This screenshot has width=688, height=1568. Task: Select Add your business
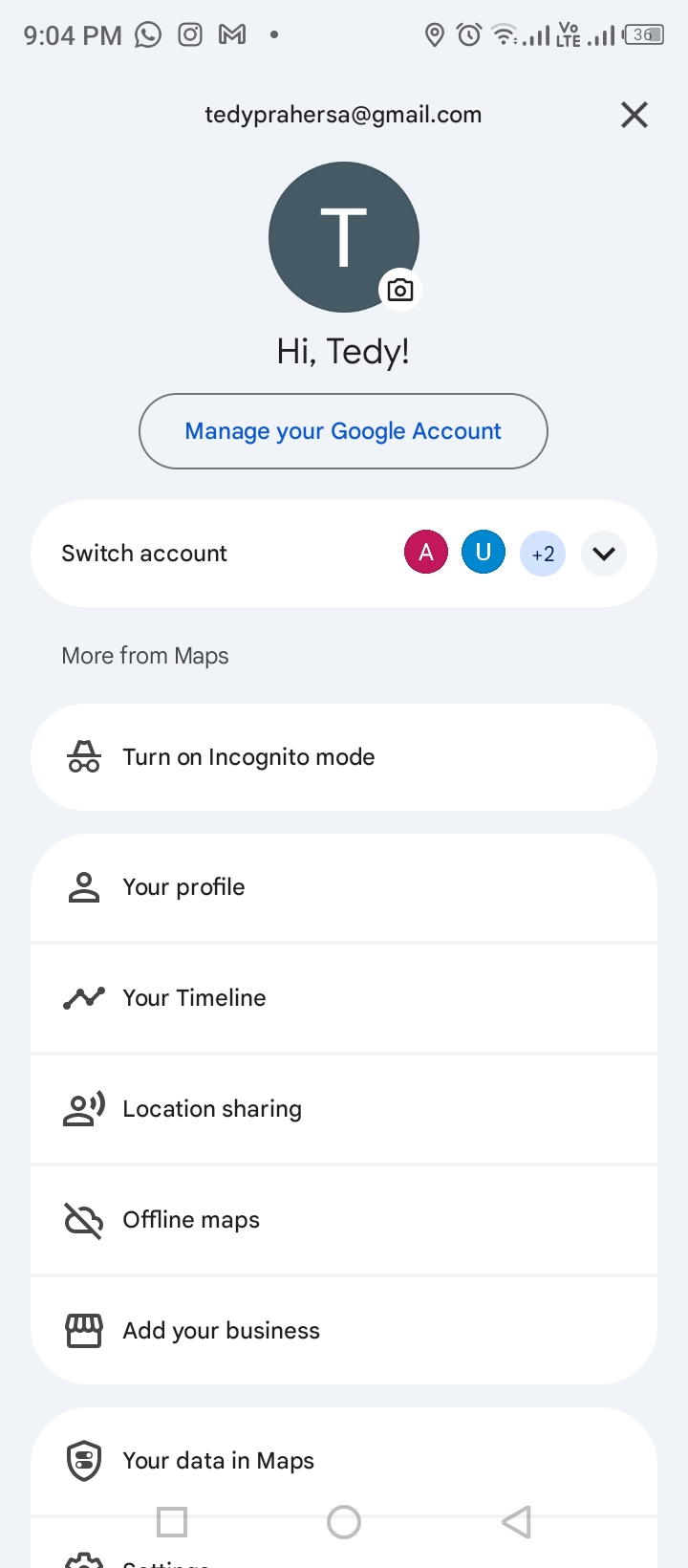(344, 1331)
